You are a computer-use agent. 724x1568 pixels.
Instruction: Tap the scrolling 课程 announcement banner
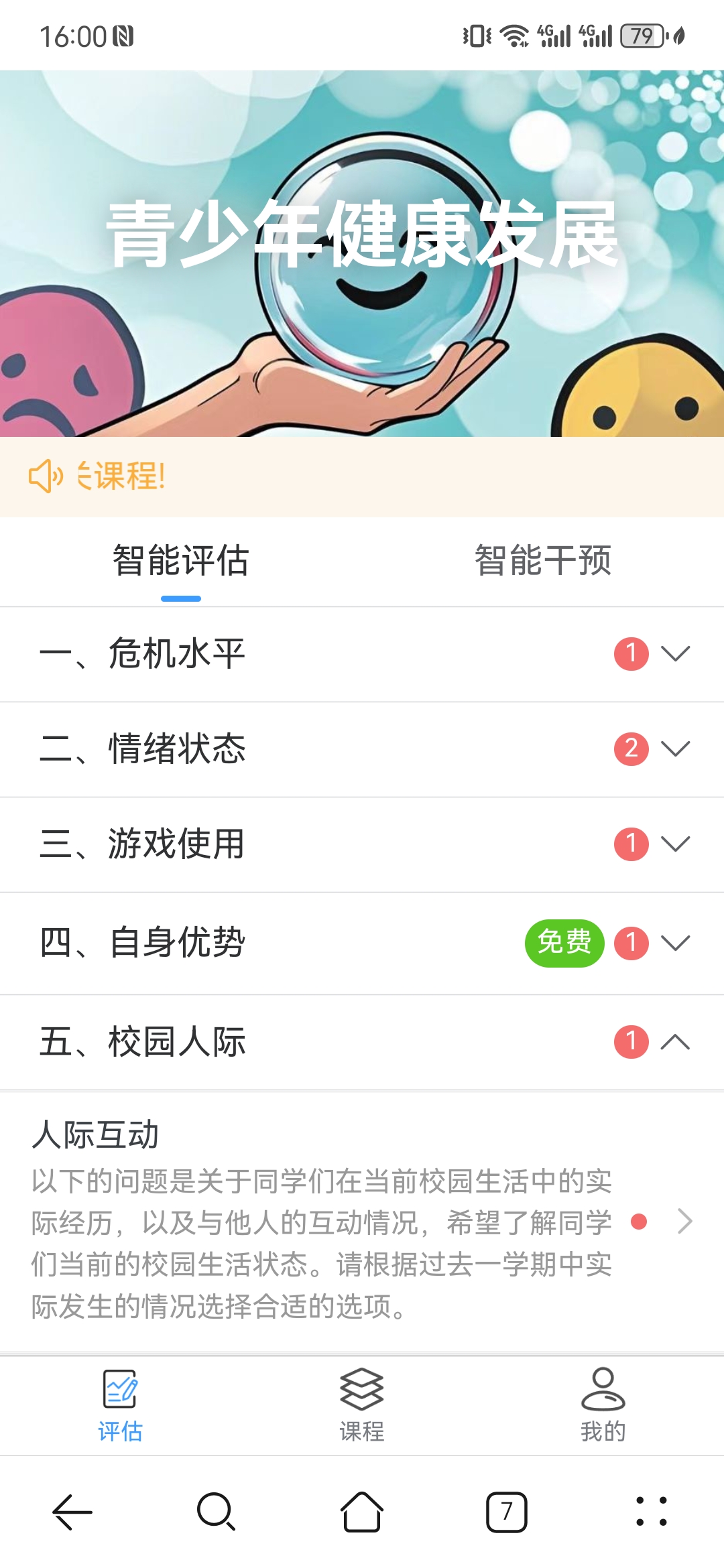pyautogui.click(x=362, y=476)
